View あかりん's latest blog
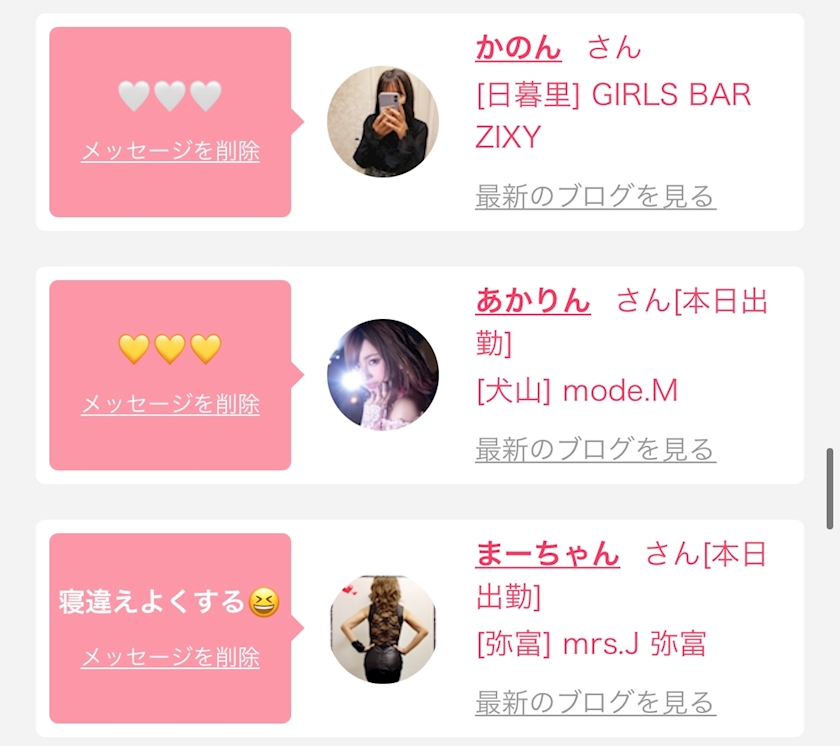 [x=595, y=450]
